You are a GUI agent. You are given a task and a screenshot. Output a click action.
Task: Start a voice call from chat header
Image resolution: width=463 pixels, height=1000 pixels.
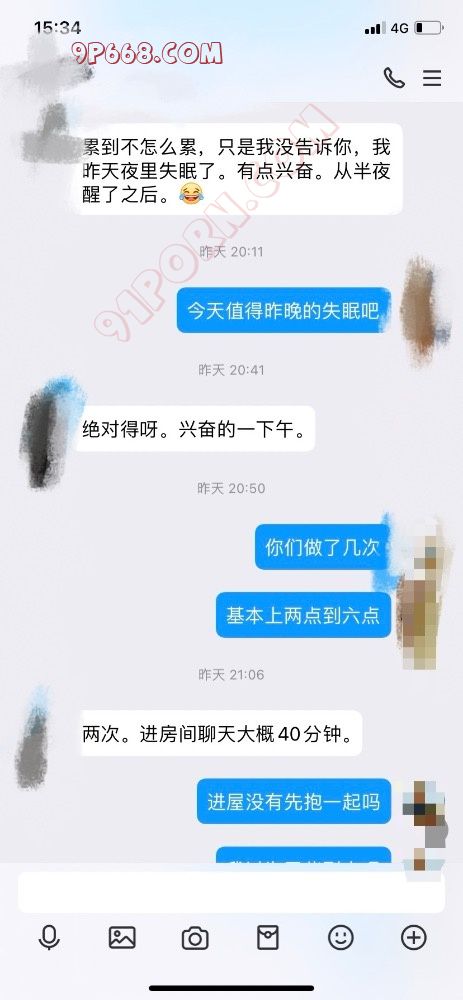pos(394,78)
